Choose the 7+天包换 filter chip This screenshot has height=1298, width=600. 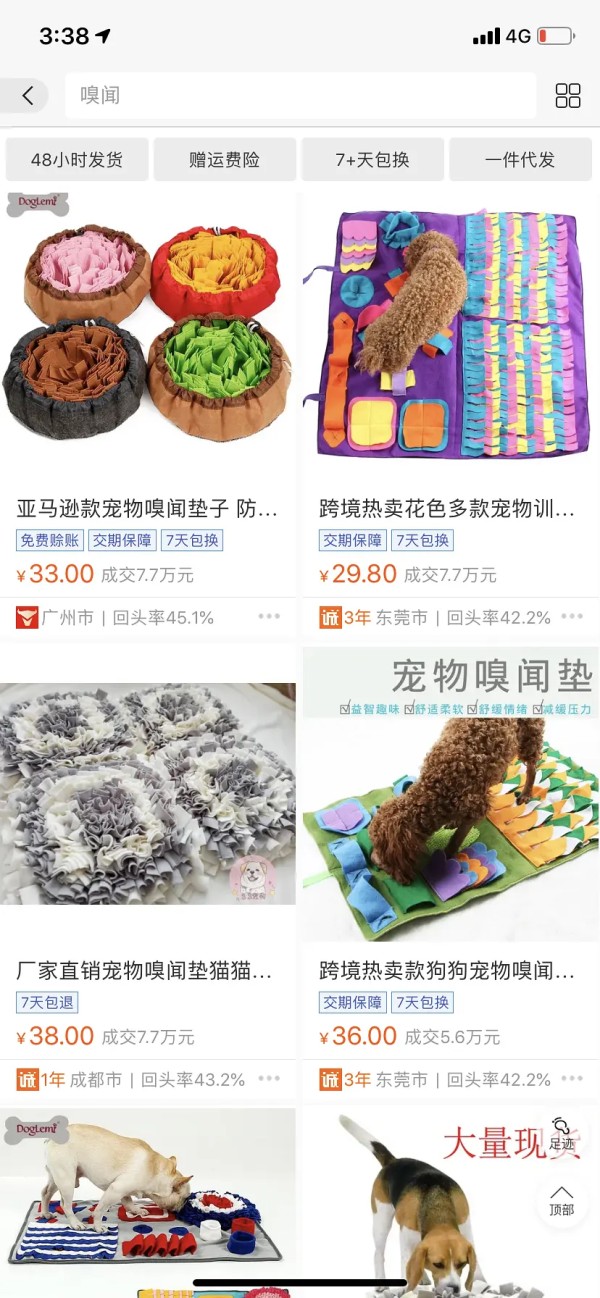[372, 160]
